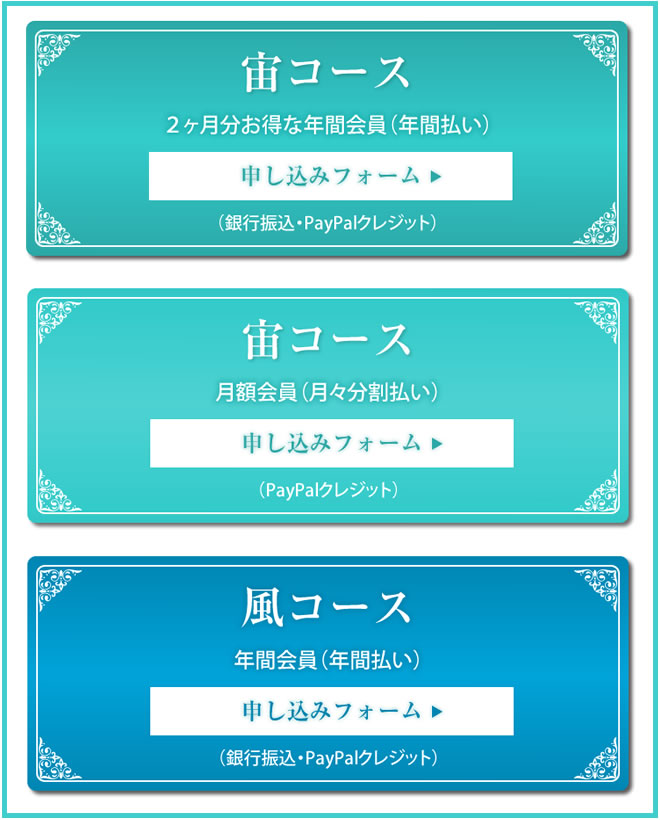Open the 宙コース annual membership application form
This screenshot has height=820, width=660.
click(331, 176)
